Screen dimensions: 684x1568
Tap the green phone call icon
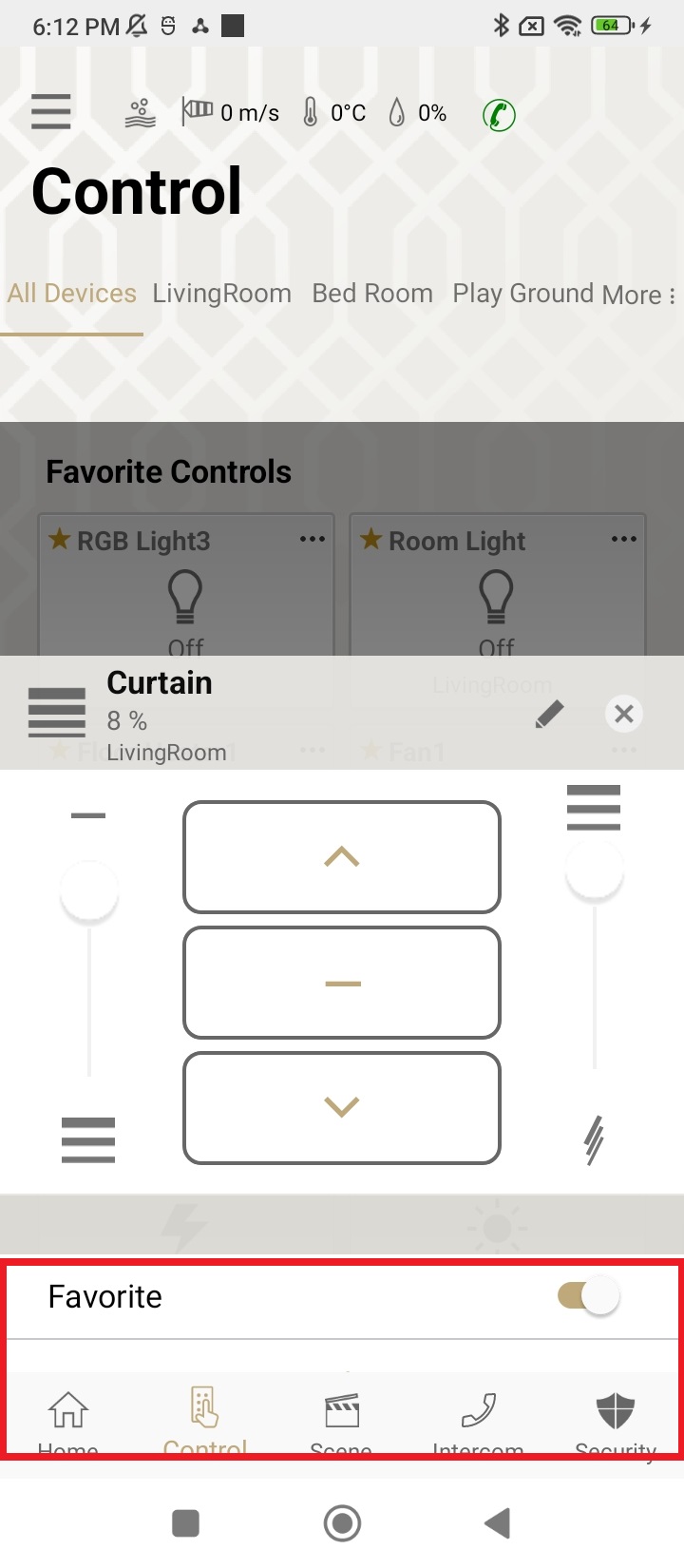499,115
